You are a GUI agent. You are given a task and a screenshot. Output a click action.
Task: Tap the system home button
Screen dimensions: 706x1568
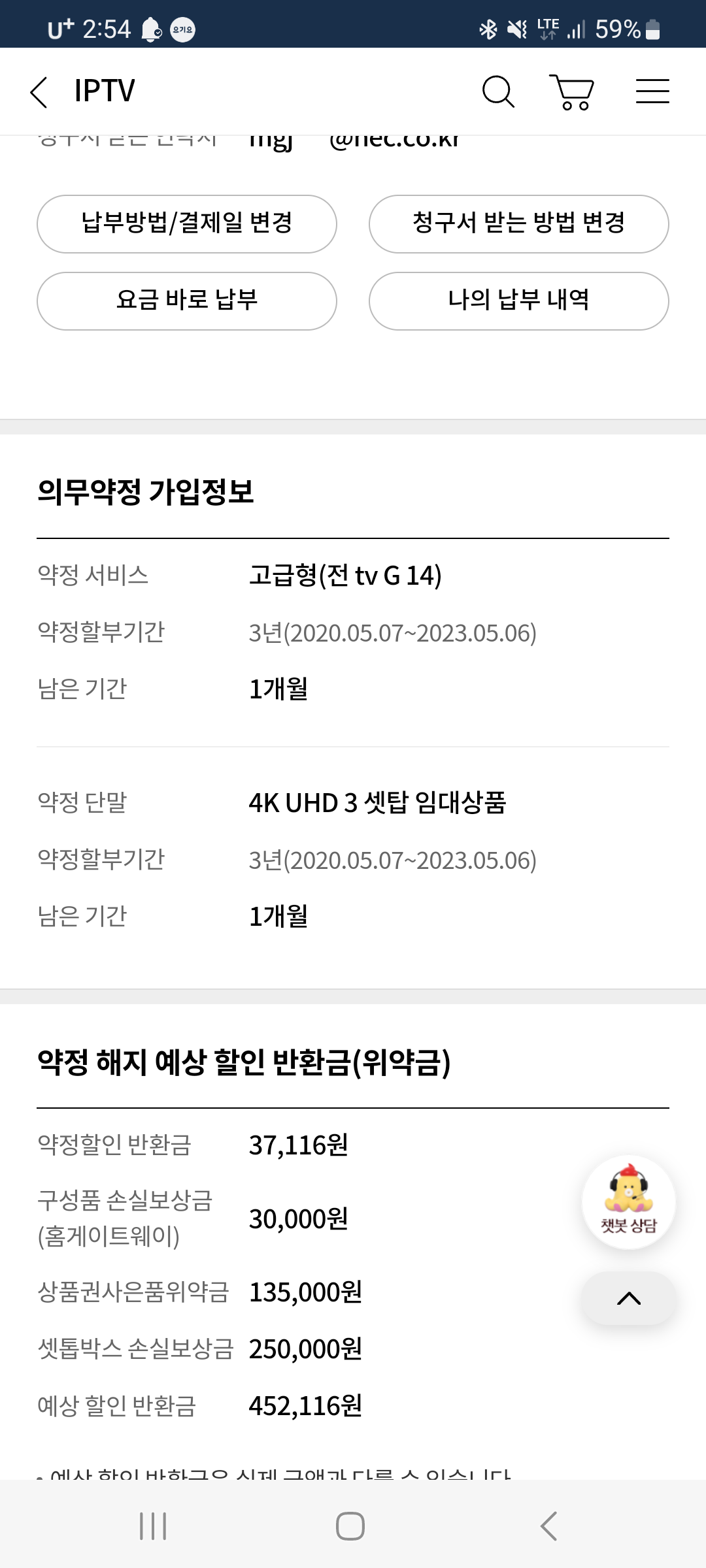point(350,1526)
